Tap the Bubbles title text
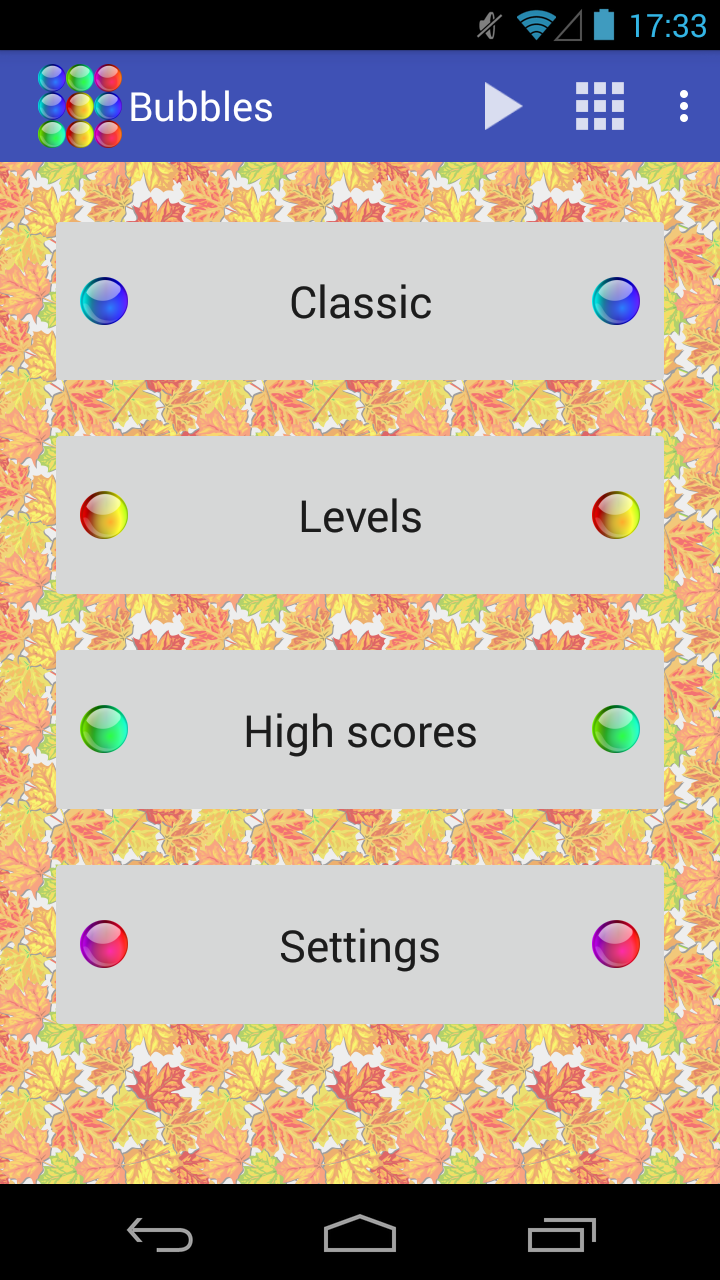 pyautogui.click(x=199, y=106)
